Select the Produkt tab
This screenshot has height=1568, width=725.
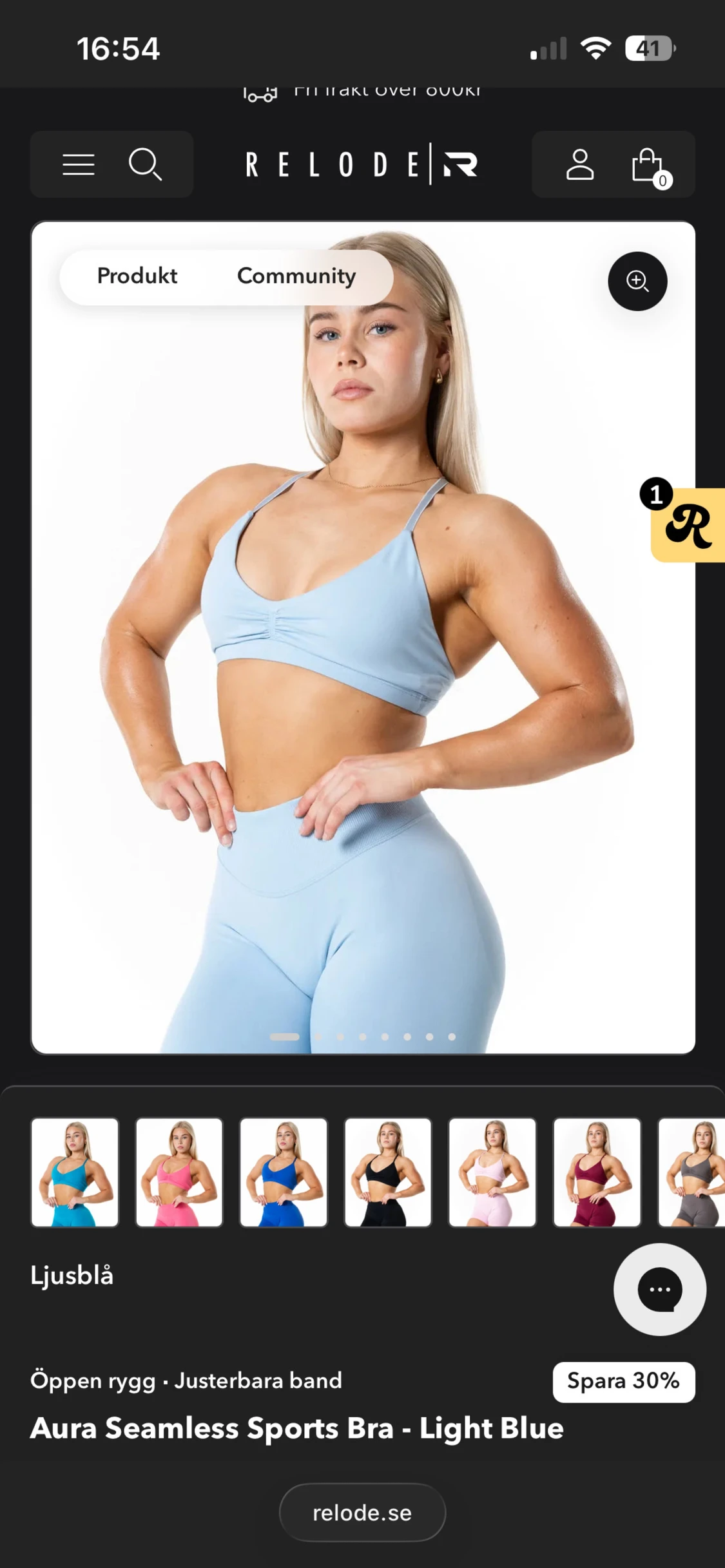coord(137,276)
